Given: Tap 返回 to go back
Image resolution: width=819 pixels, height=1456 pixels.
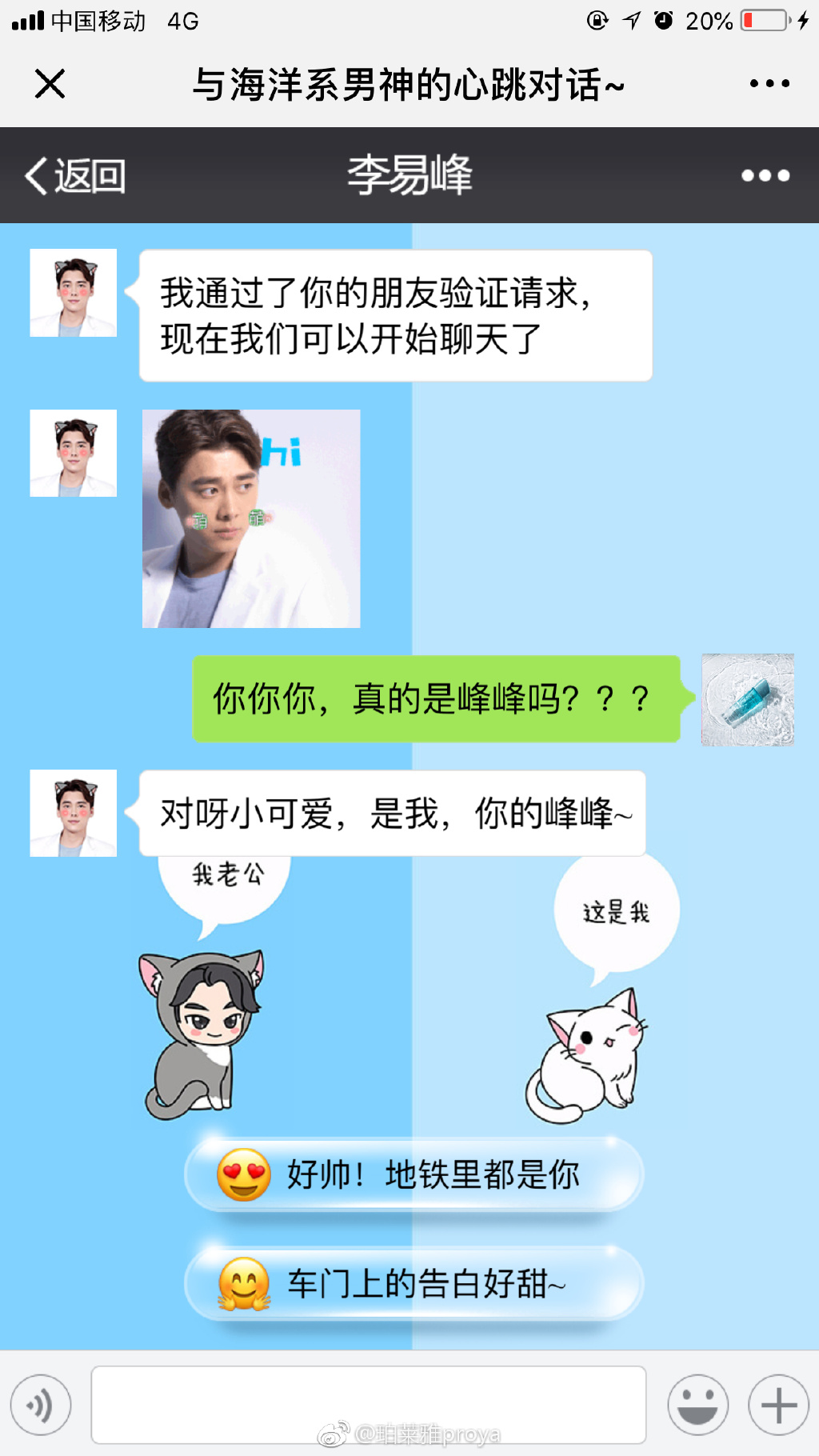Looking at the screenshot, I should pos(76,175).
